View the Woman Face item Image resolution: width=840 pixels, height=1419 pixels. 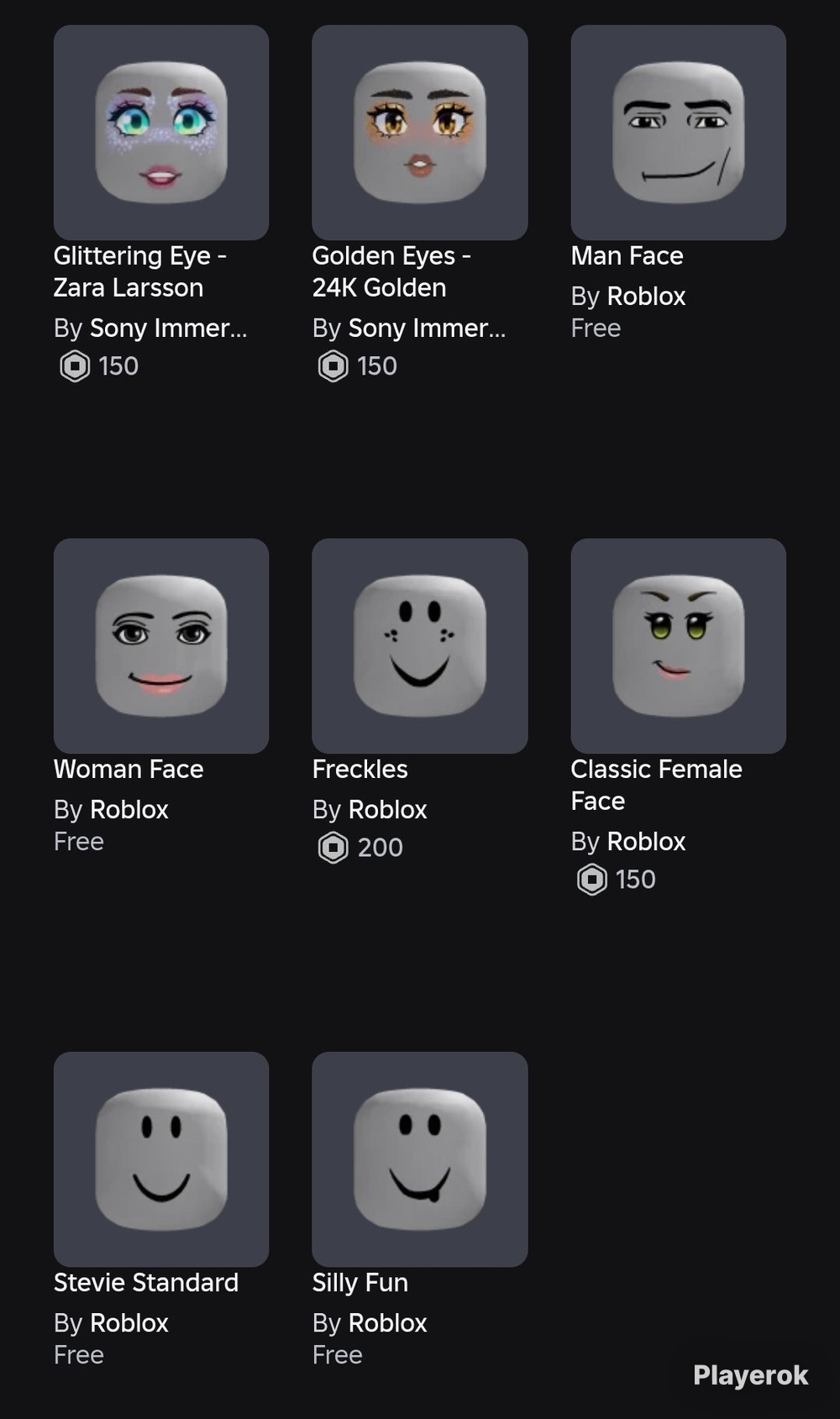[161, 646]
